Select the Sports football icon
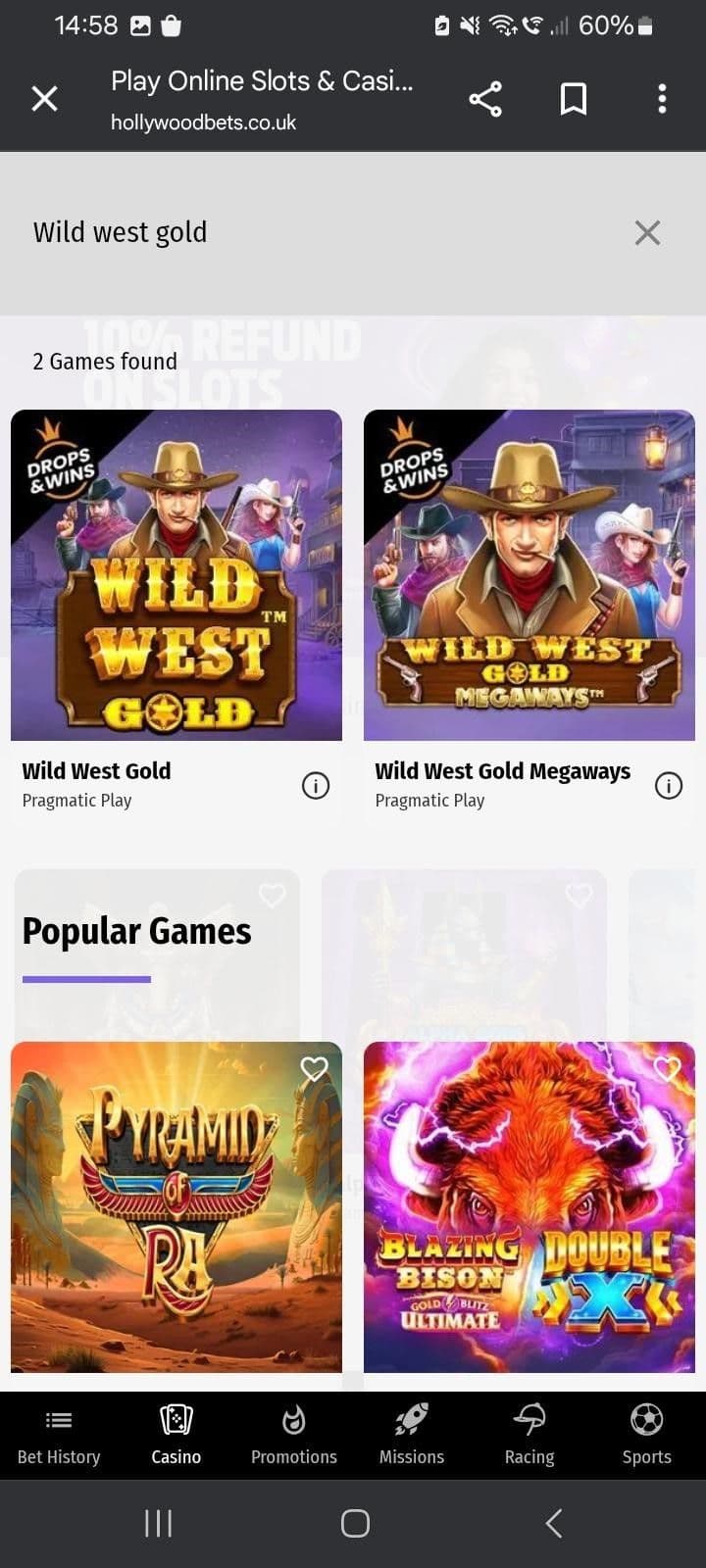 point(646,1421)
